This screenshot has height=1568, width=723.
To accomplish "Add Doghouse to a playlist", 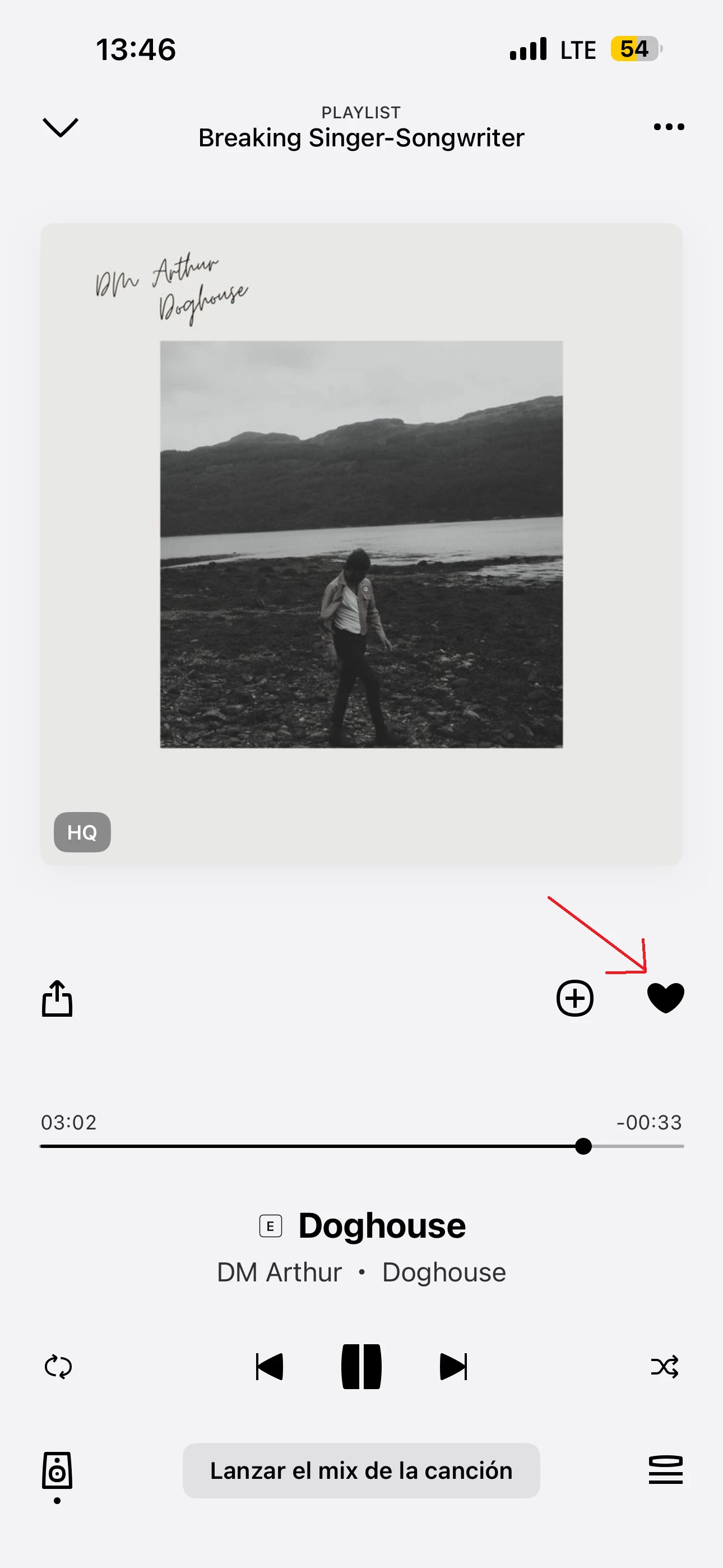I will [574, 998].
